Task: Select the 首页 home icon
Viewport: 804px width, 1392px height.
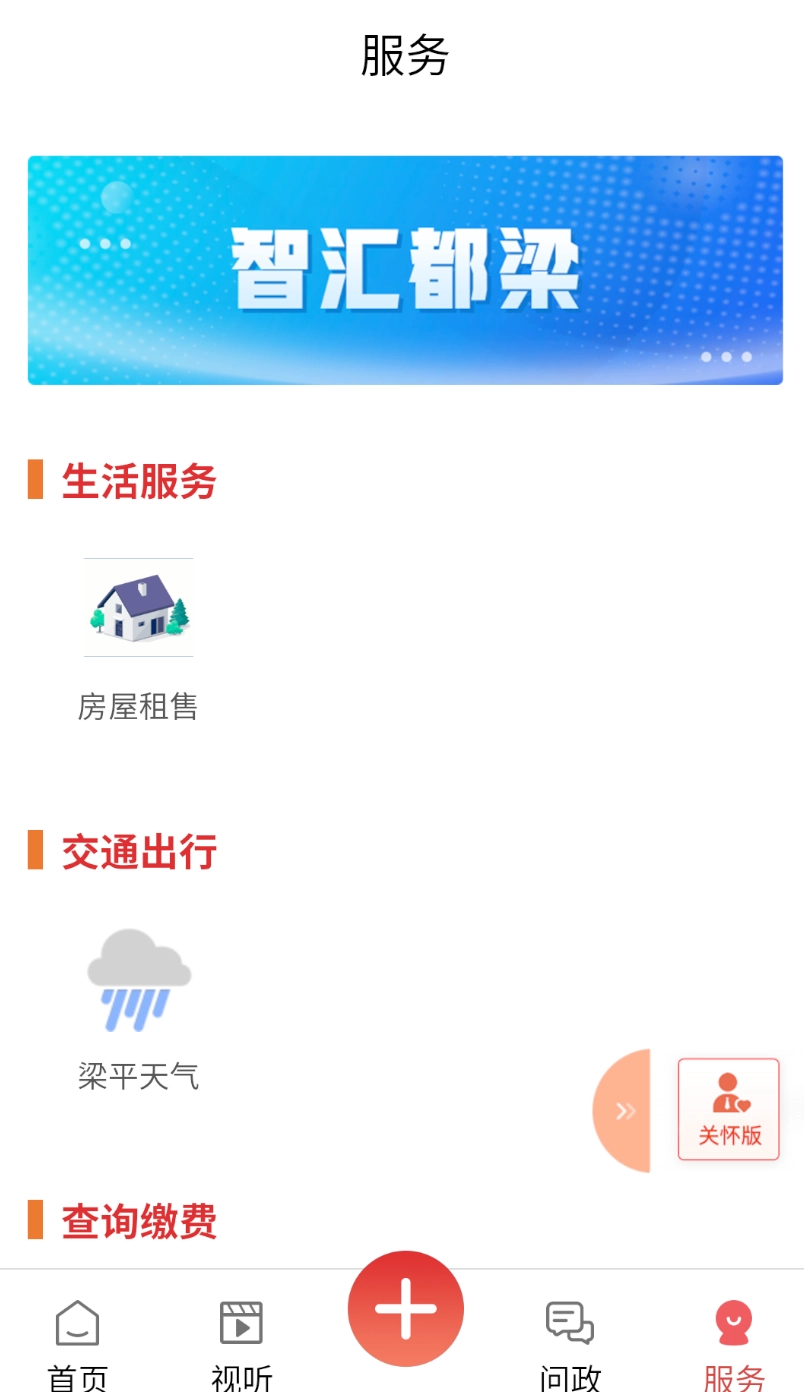Action: (x=76, y=1322)
